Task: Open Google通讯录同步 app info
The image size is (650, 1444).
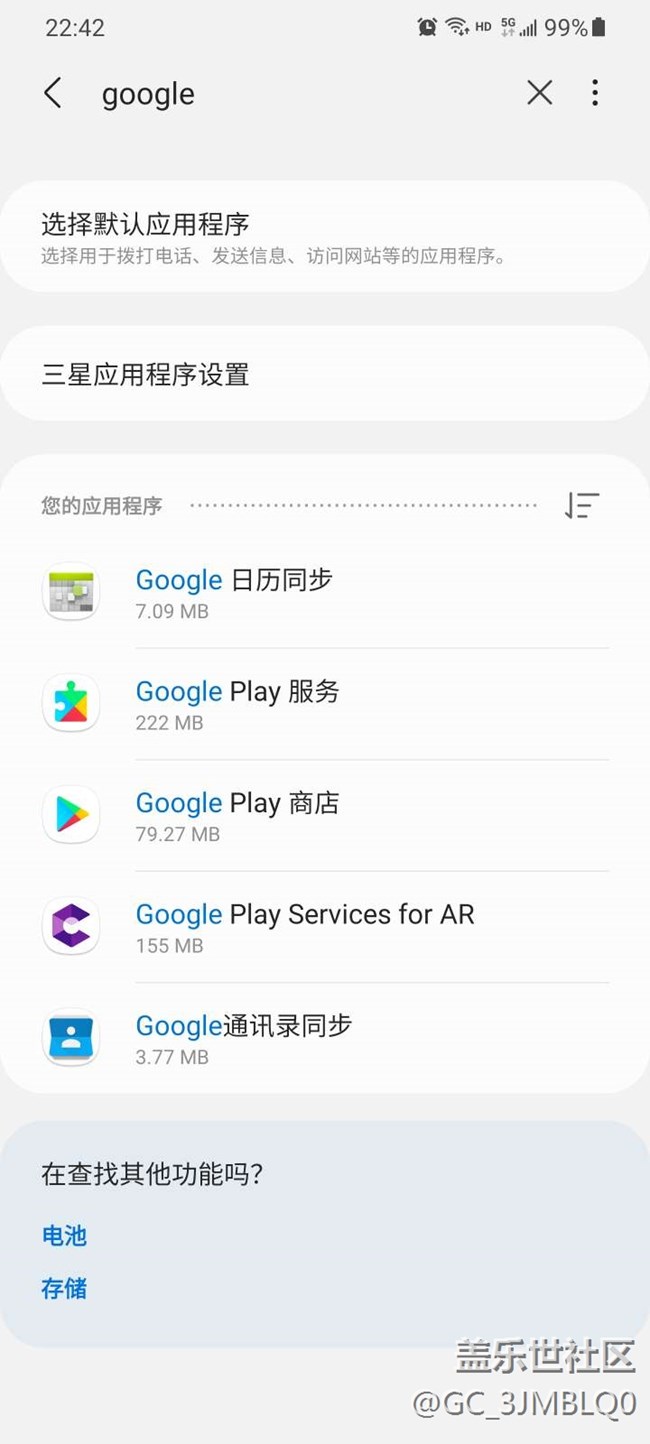Action: point(325,1038)
